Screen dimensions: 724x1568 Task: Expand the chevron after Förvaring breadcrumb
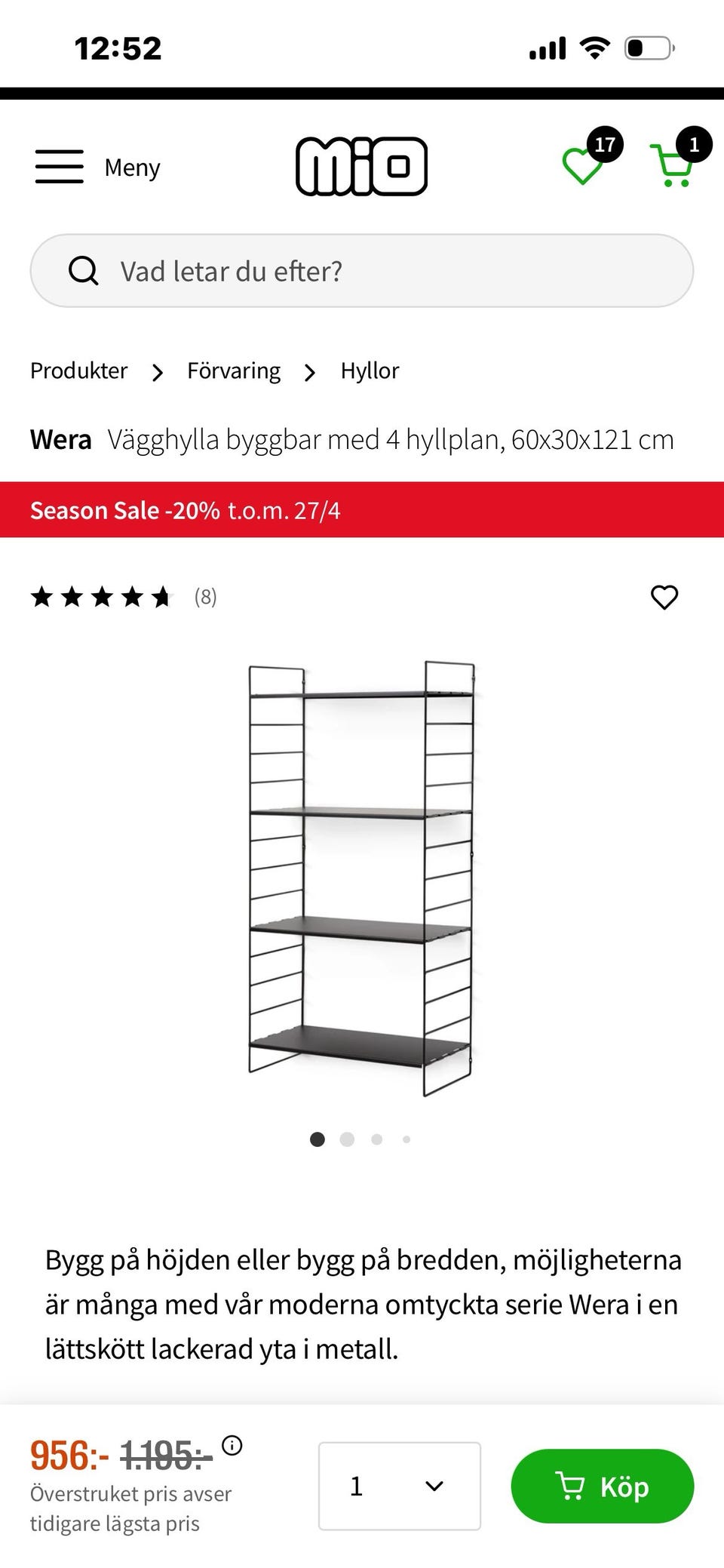tap(310, 371)
